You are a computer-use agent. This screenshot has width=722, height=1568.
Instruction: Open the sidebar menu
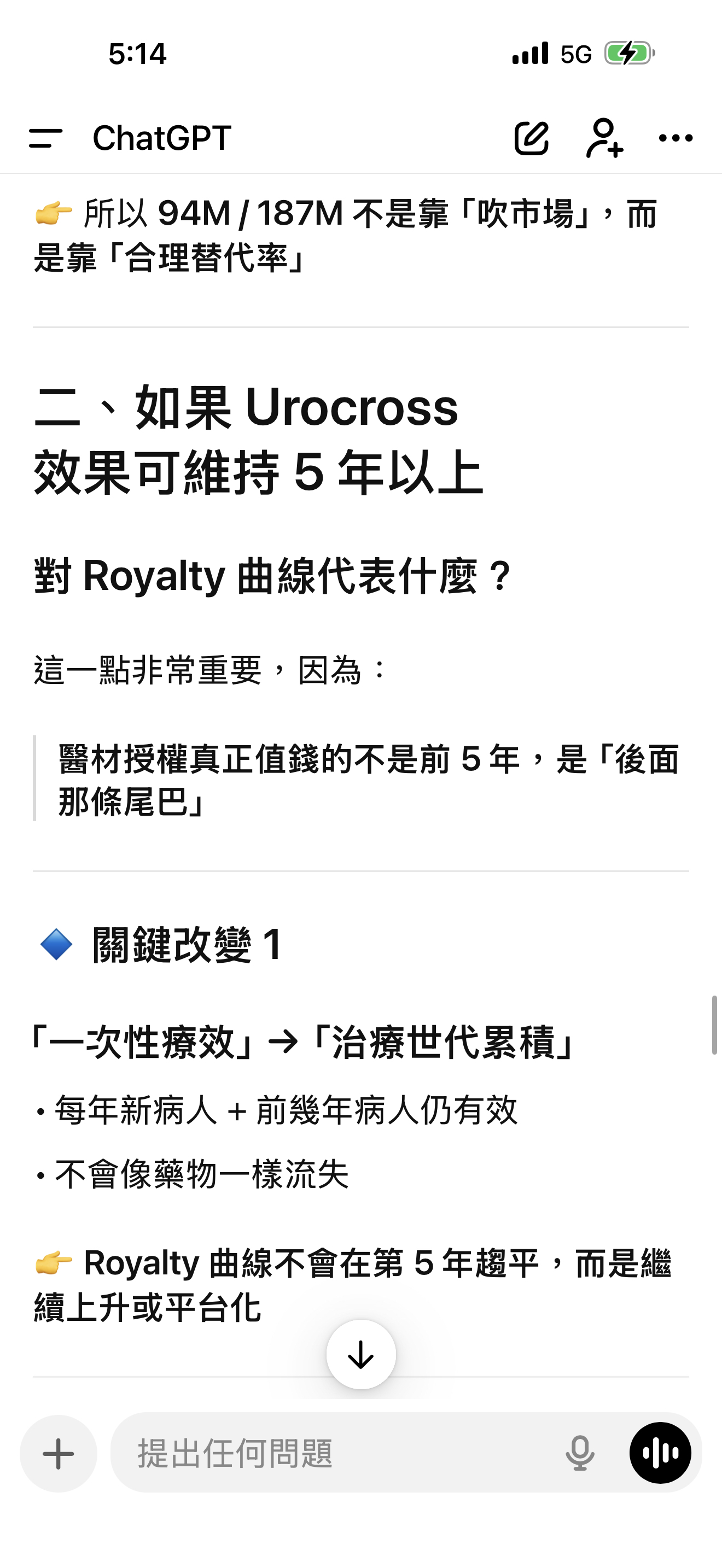coord(45,138)
